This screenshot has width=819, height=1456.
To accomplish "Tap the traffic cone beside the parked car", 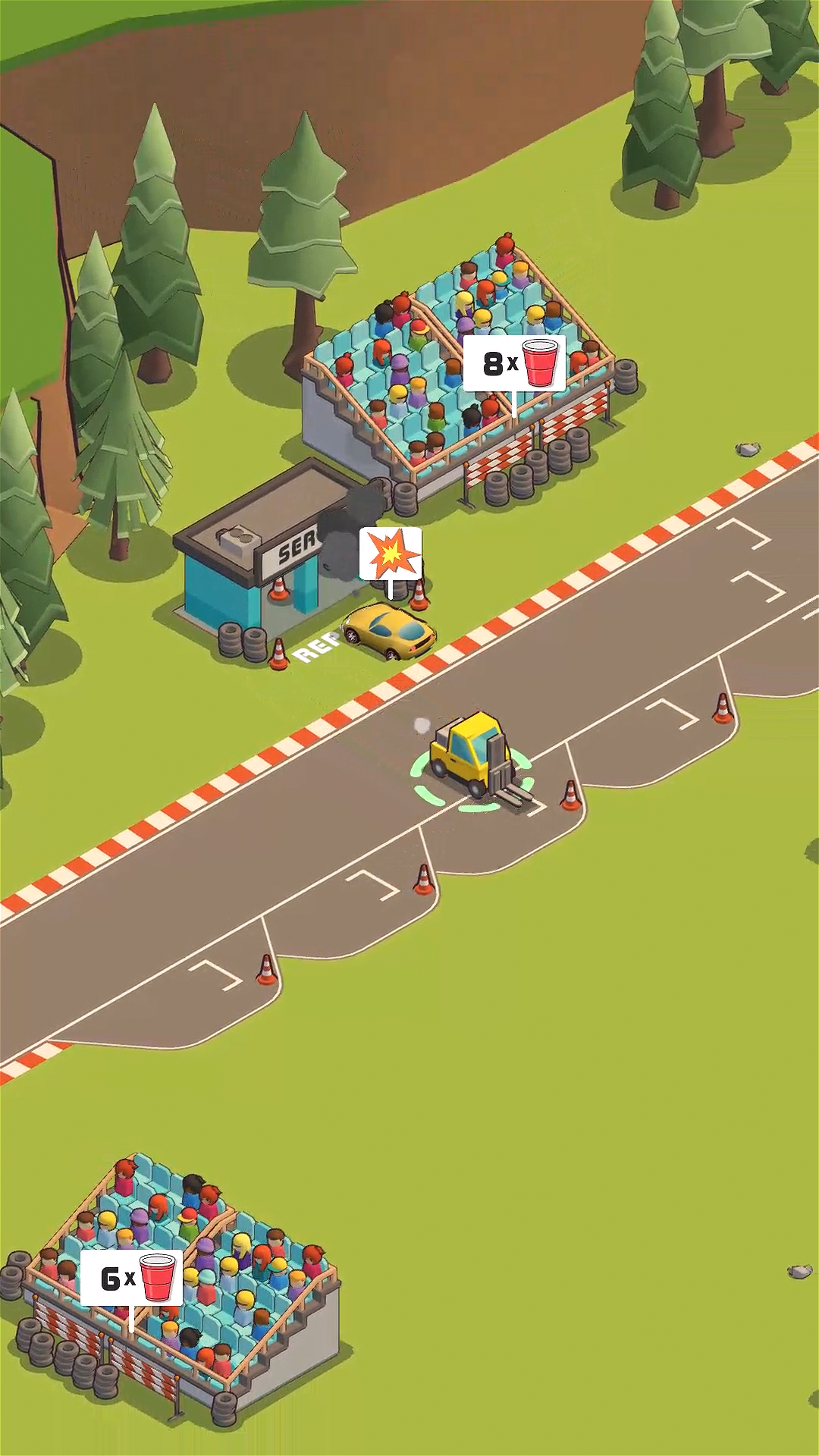I will coord(420,595).
